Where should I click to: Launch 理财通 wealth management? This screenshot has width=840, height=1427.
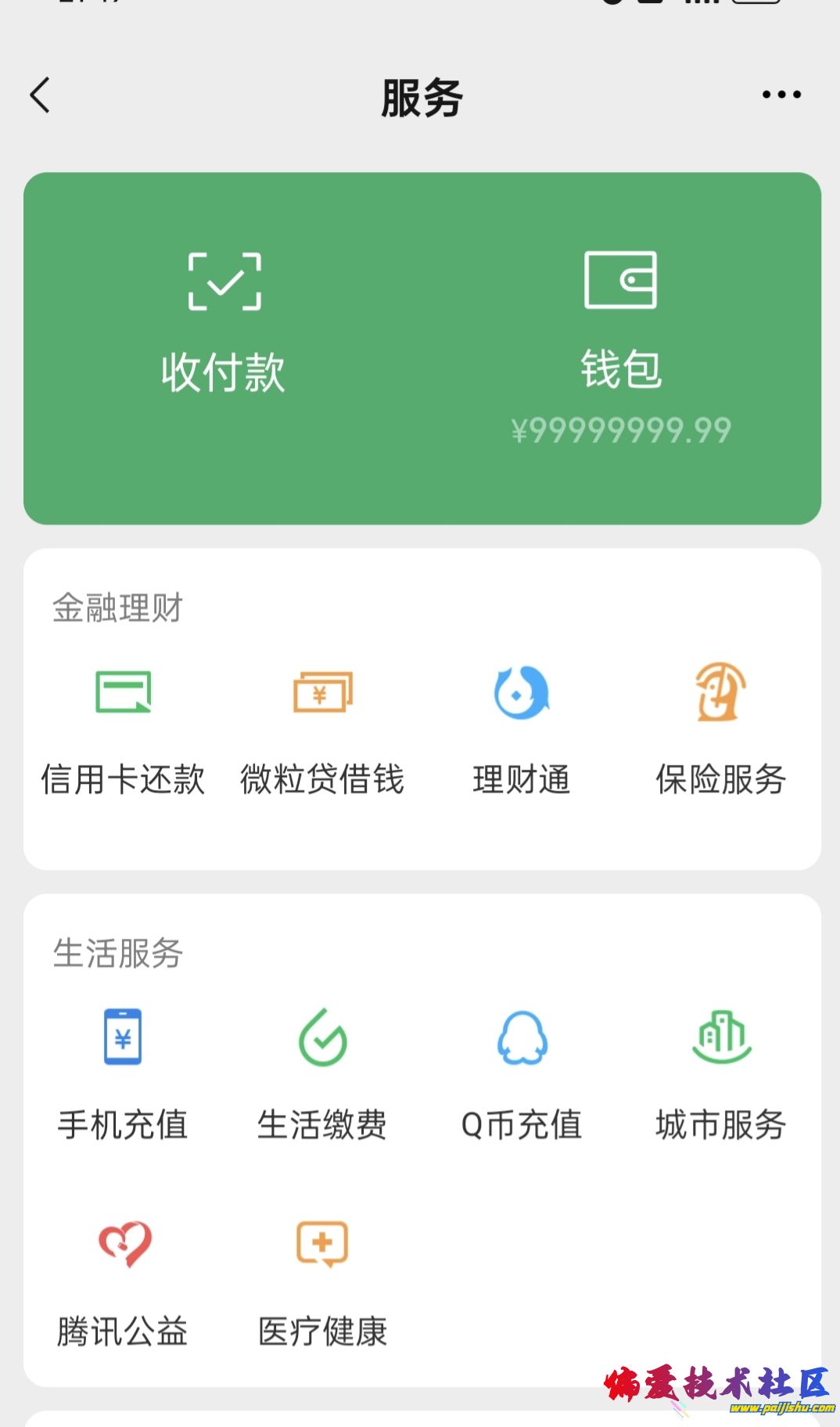tap(522, 729)
